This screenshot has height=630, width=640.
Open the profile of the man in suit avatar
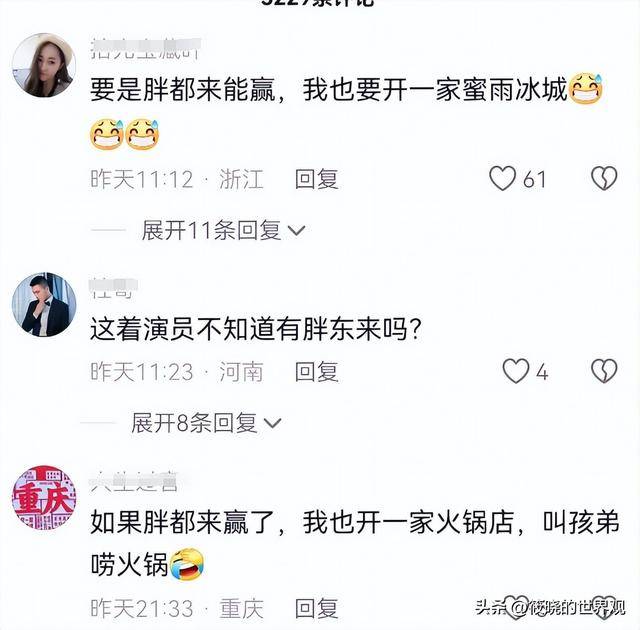click(x=44, y=305)
